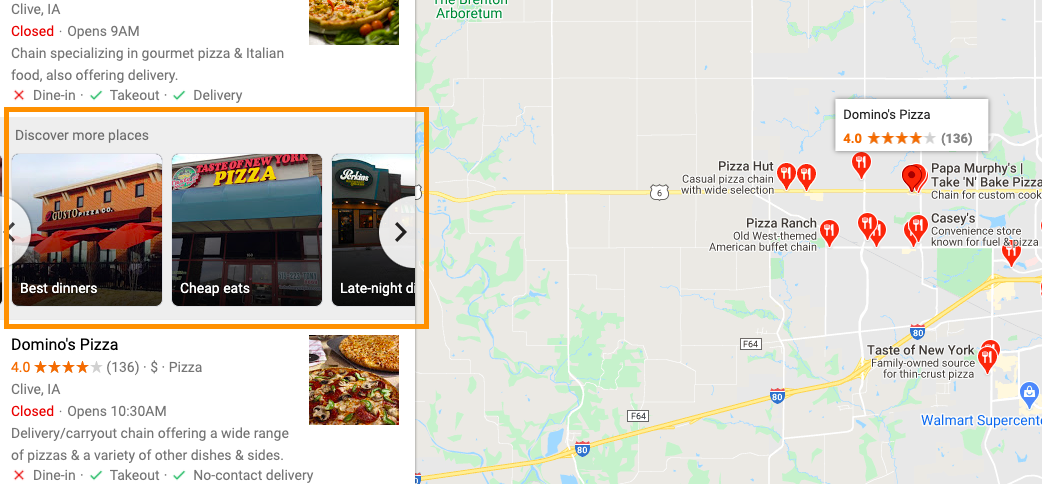Show previous places with left arrow
Image resolution: width=1042 pixels, height=484 pixels.
click(x=10, y=232)
